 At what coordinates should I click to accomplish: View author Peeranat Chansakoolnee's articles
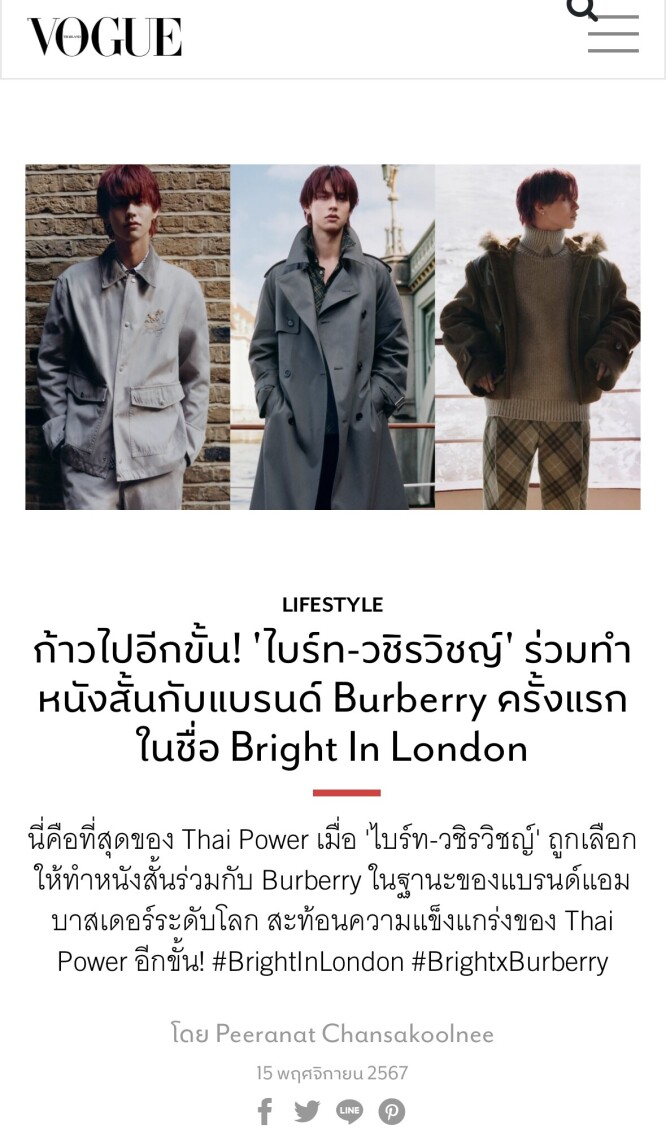point(355,1033)
